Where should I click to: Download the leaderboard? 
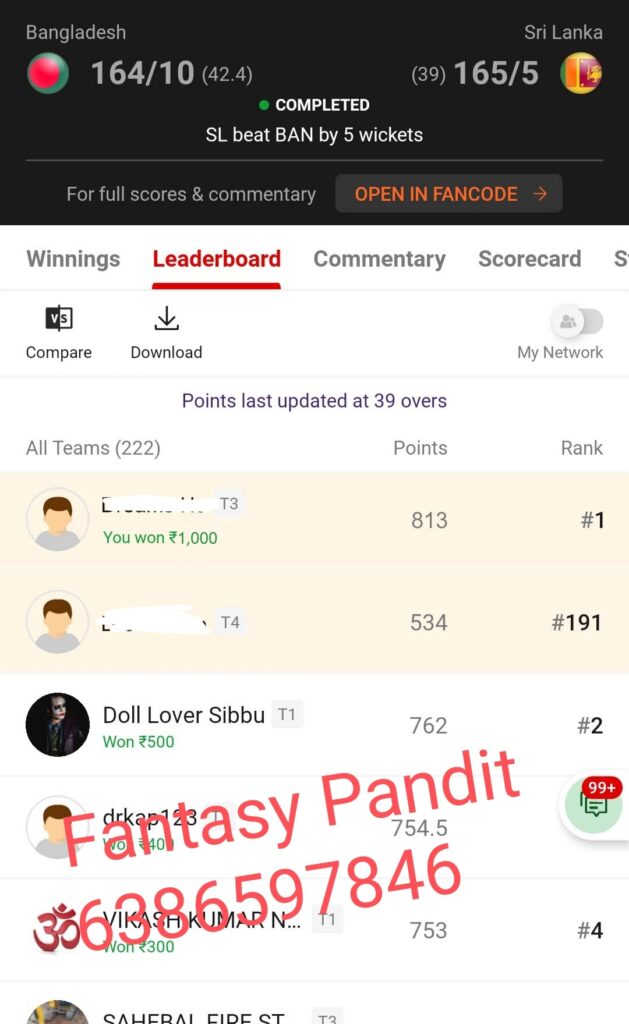(166, 333)
